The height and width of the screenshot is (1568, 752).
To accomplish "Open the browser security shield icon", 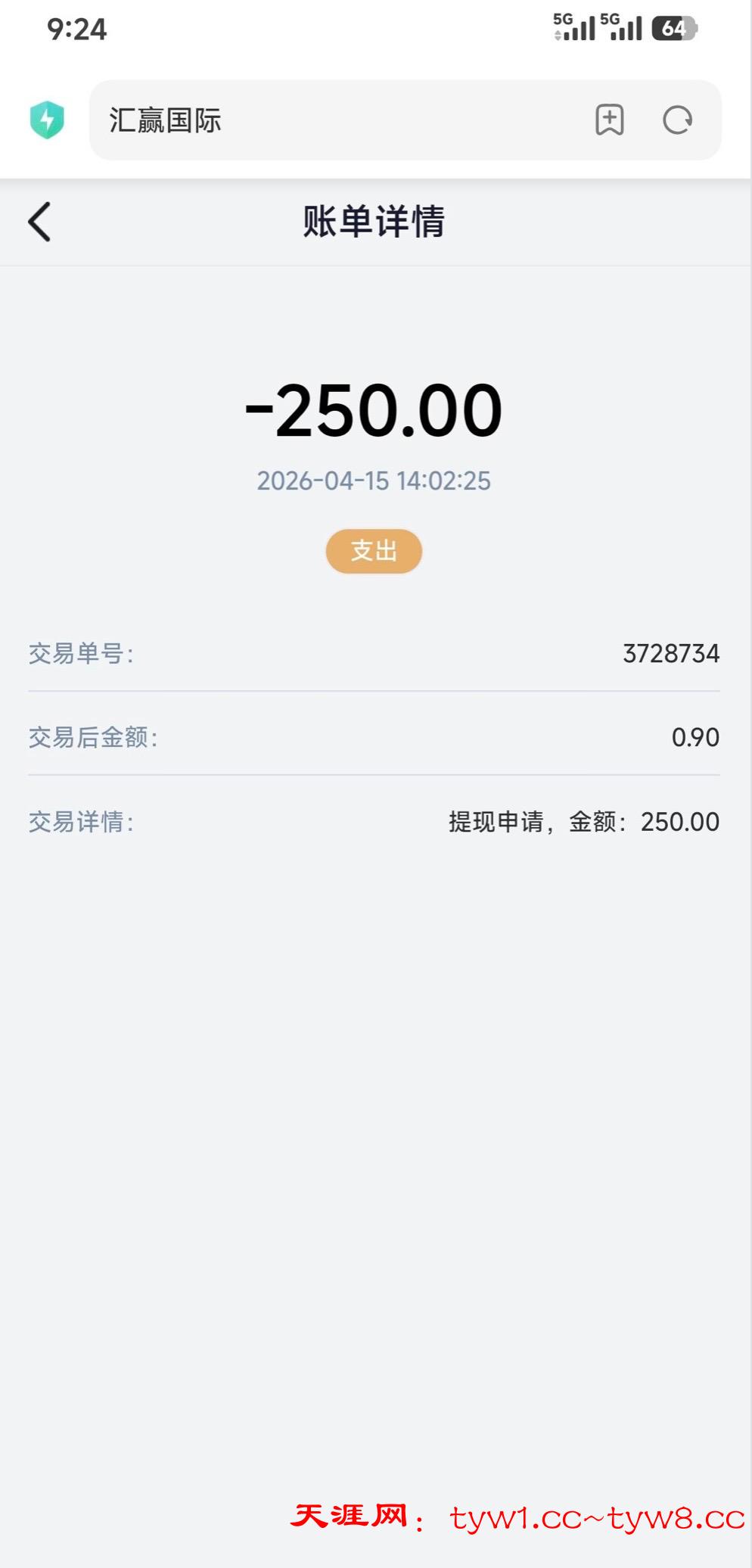I will click(x=47, y=120).
